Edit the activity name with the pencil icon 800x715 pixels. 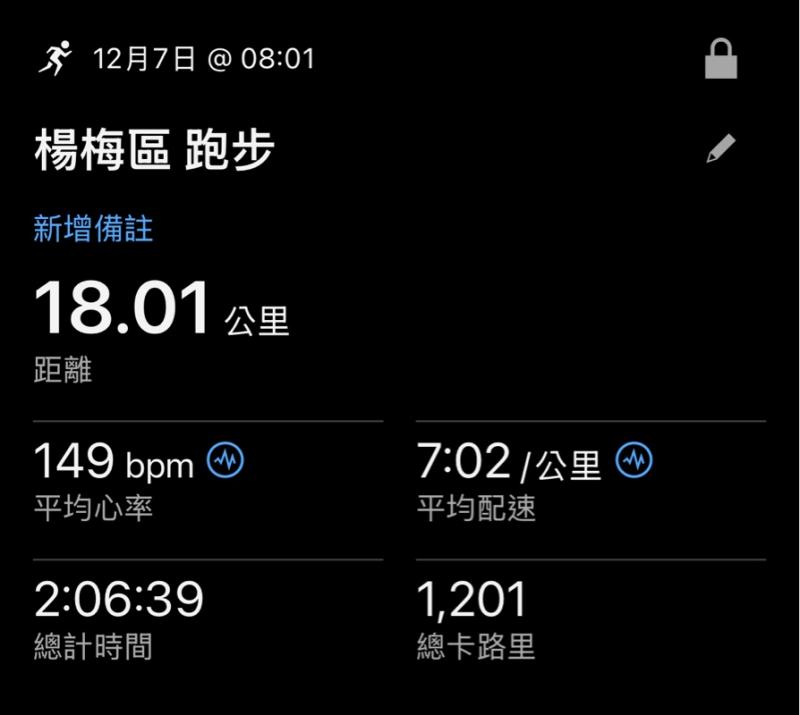[720, 150]
